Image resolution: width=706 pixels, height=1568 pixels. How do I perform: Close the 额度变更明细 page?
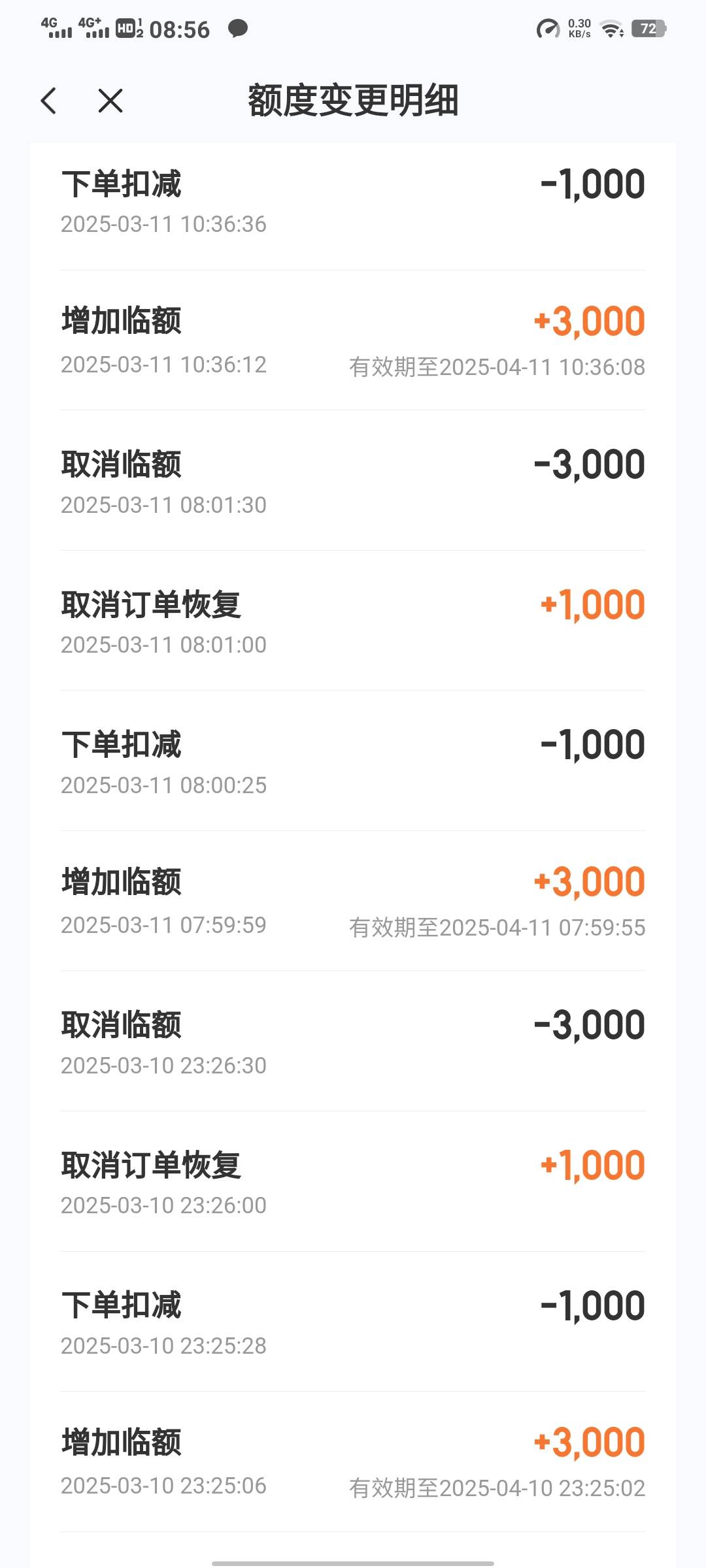(x=110, y=101)
